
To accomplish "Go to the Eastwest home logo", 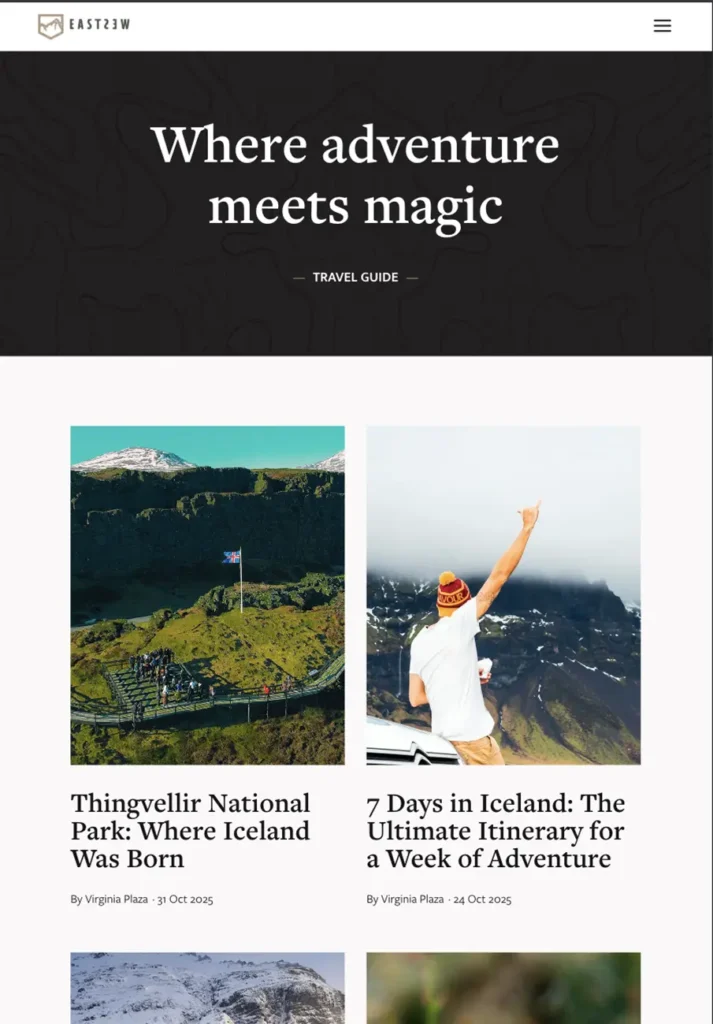I will 84,26.
